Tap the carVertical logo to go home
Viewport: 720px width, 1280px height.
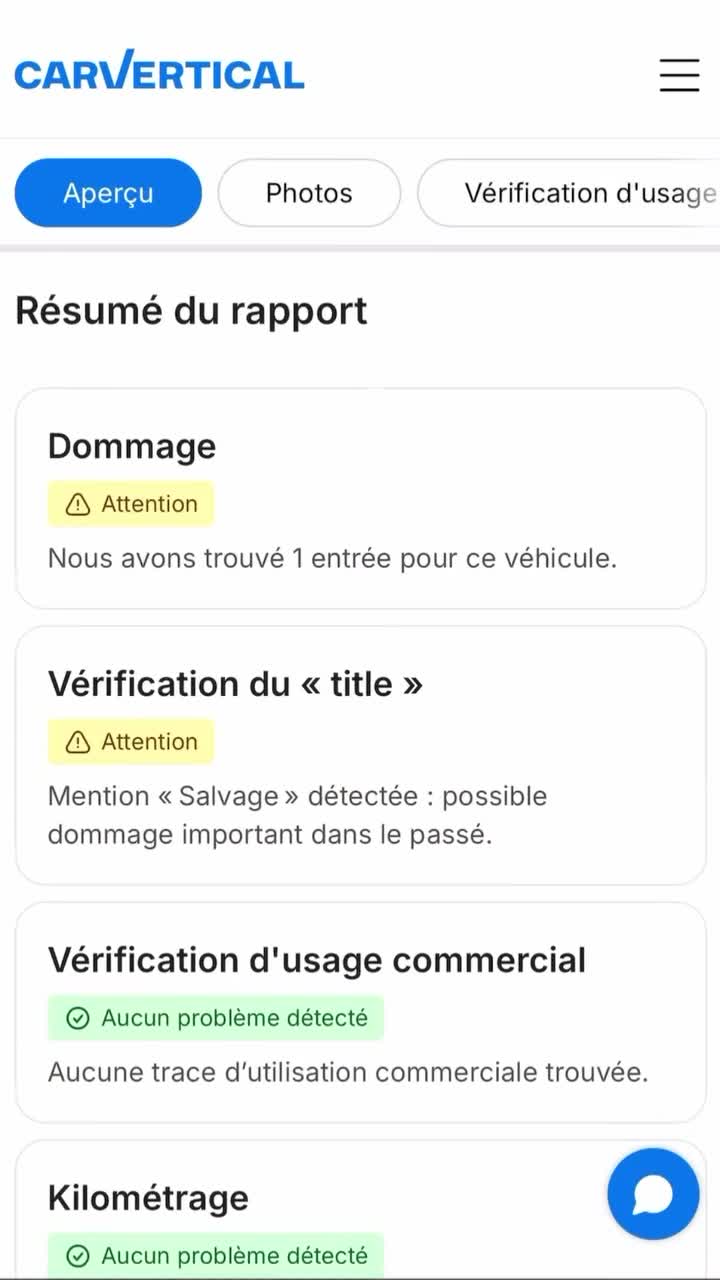pos(159,72)
